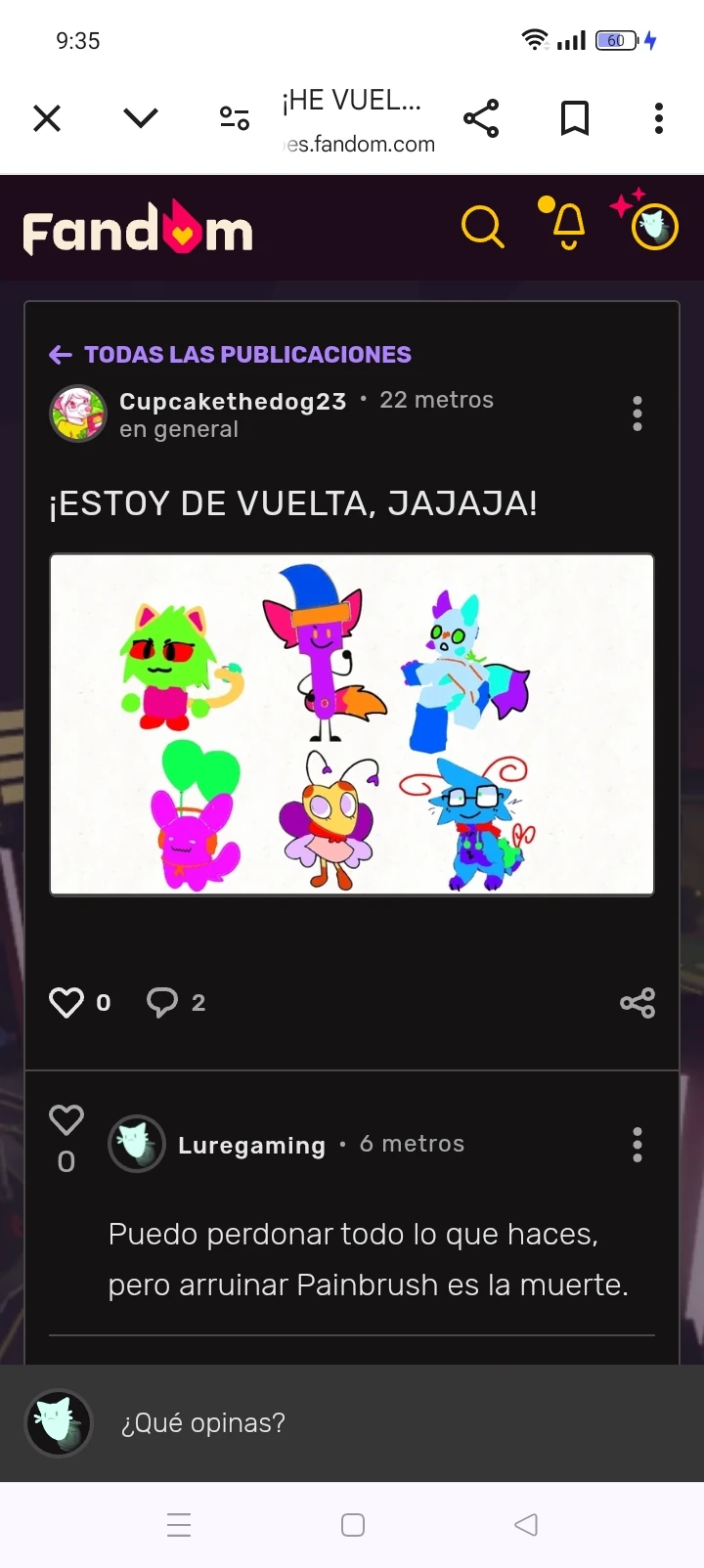Open options for Cupcakethedog23's post

638,414
